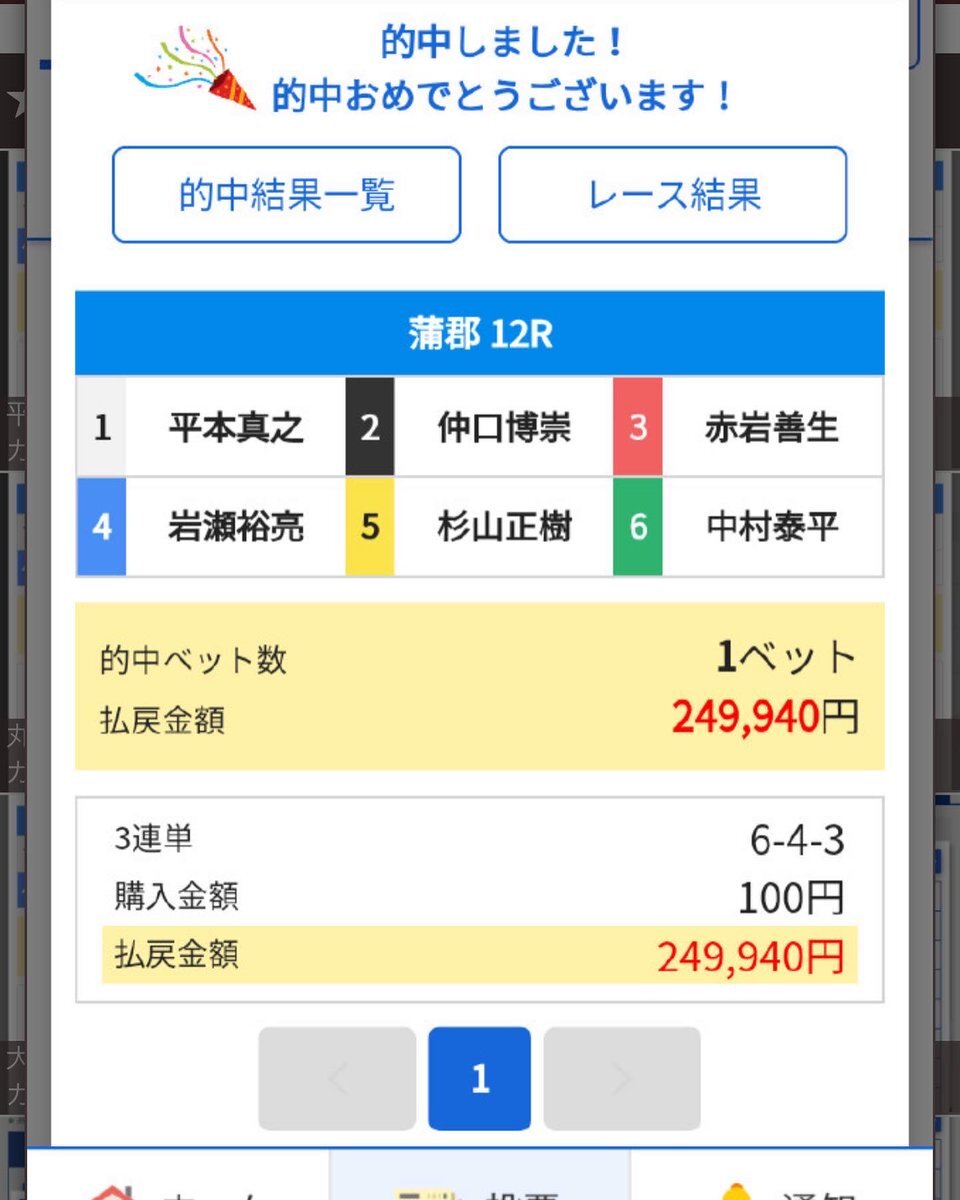The image size is (960, 1200).
Task: Go to the previous results page arrow
Action: [337, 1078]
